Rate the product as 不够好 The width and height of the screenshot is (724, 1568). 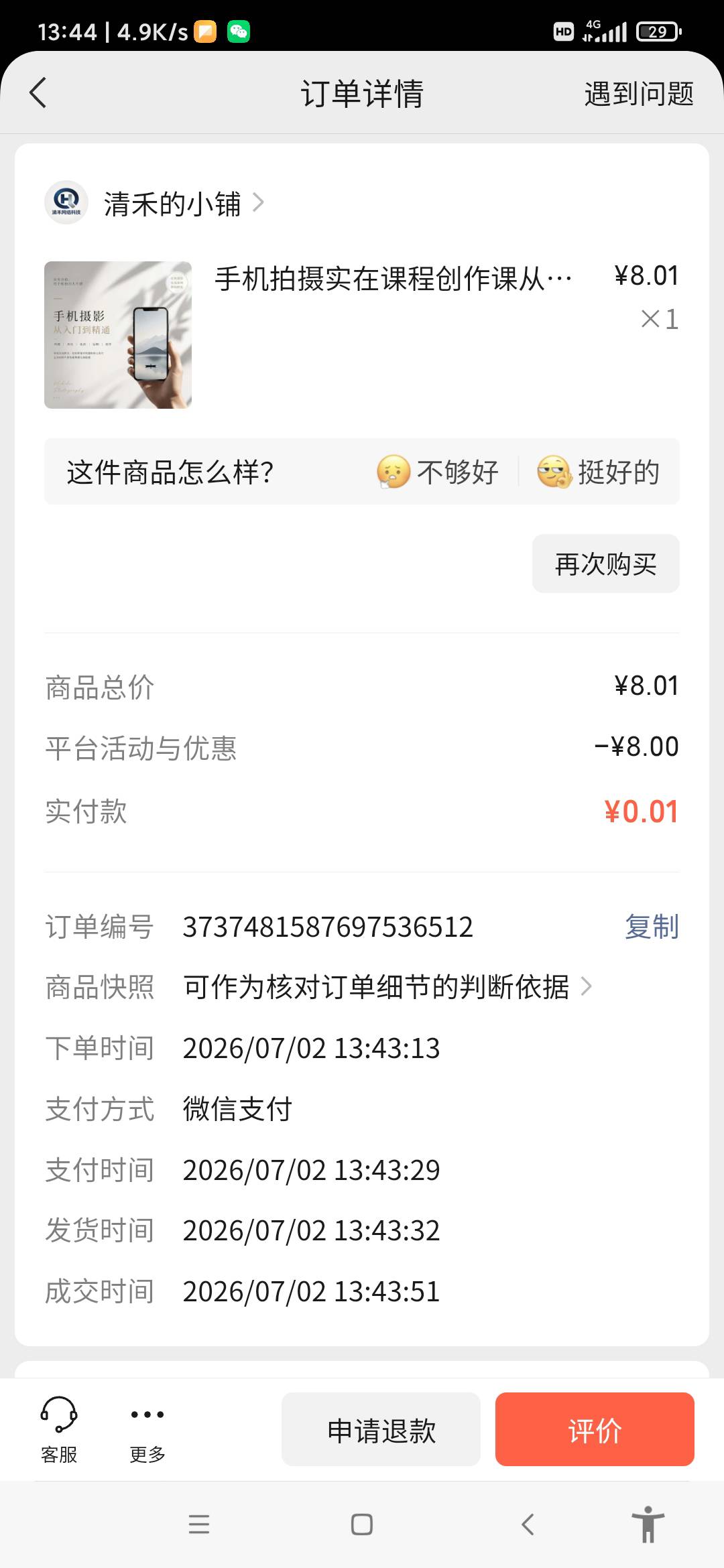click(x=438, y=472)
